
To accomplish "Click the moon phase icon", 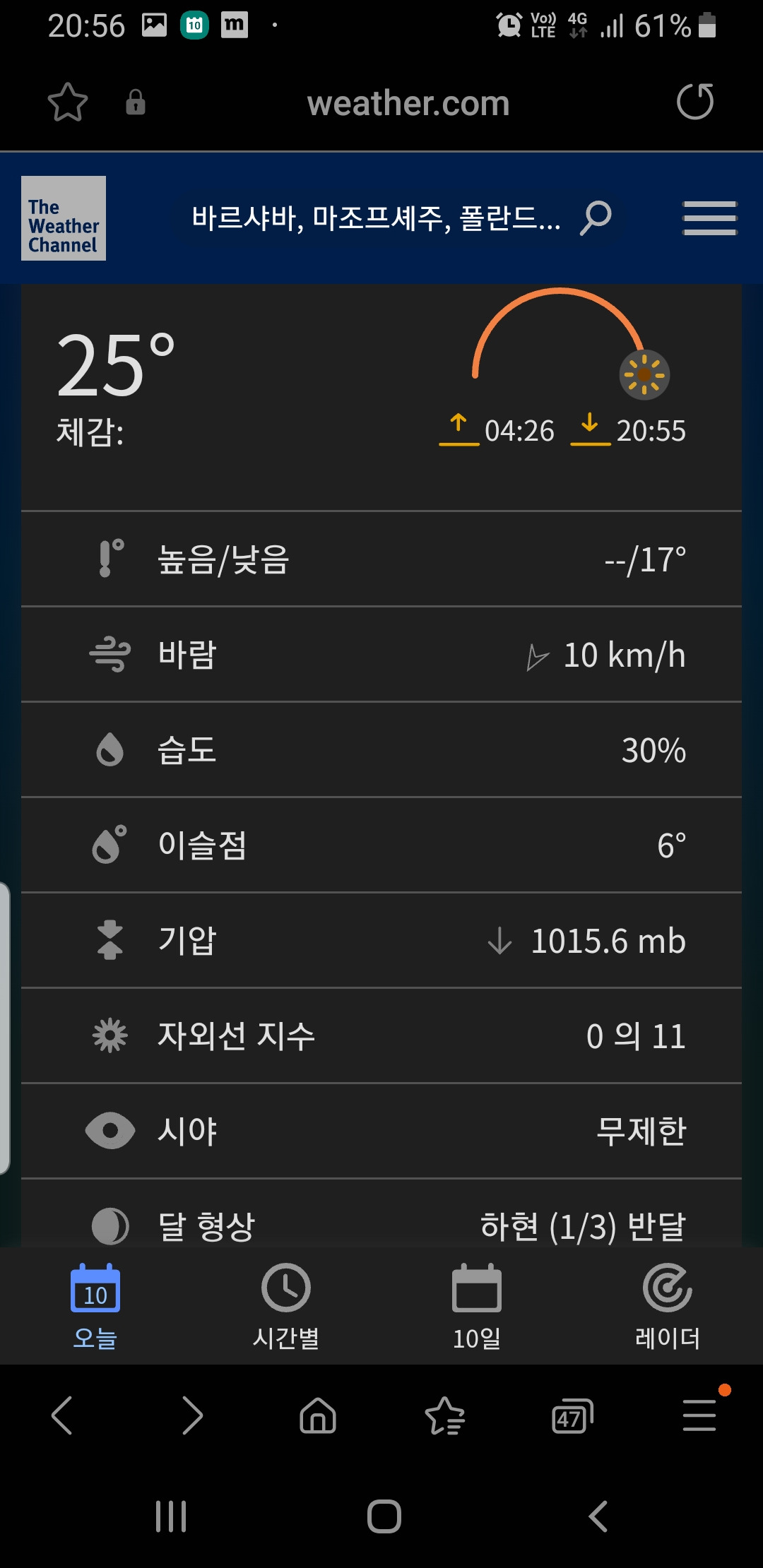I will point(111,1225).
